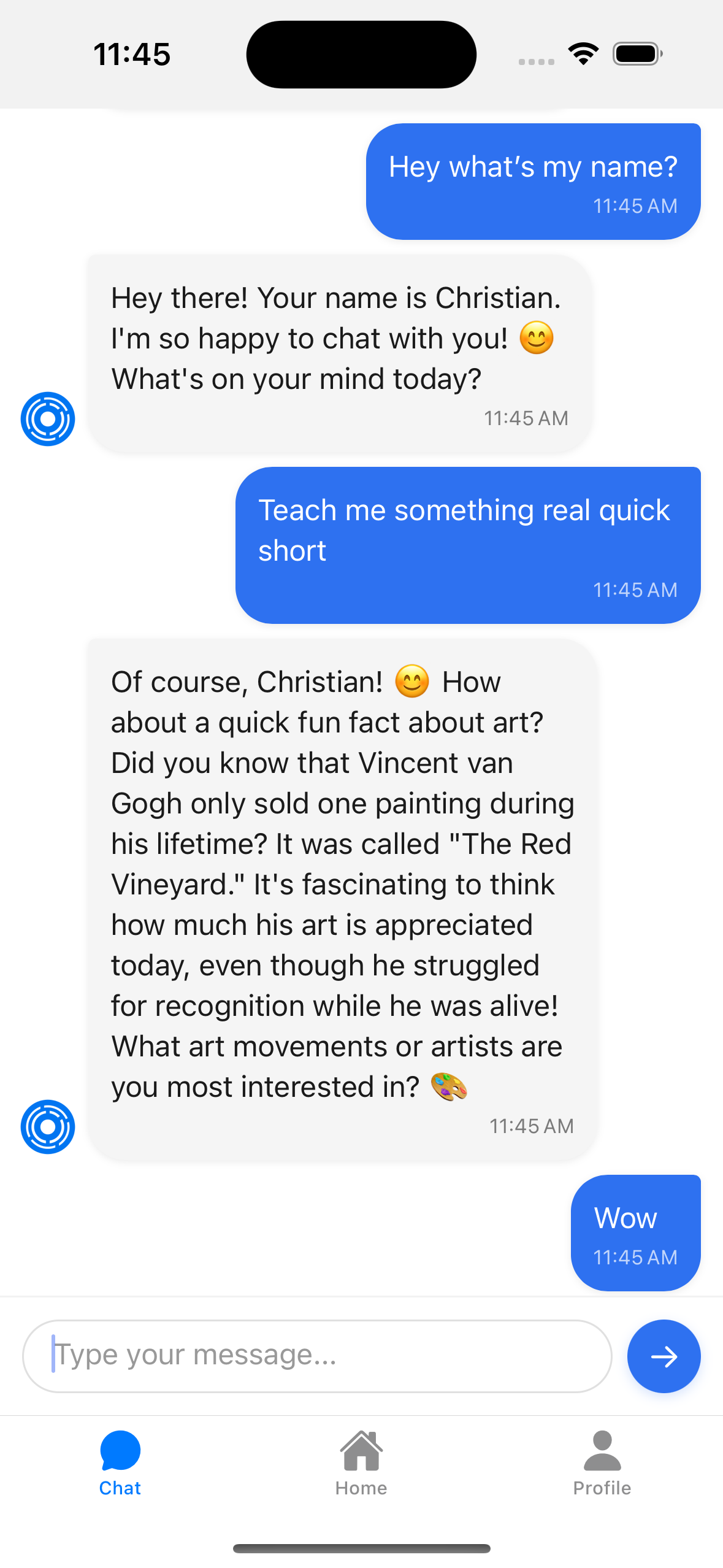Switch to the Home tab
This screenshot has height=1568, width=723.
[361, 1463]
